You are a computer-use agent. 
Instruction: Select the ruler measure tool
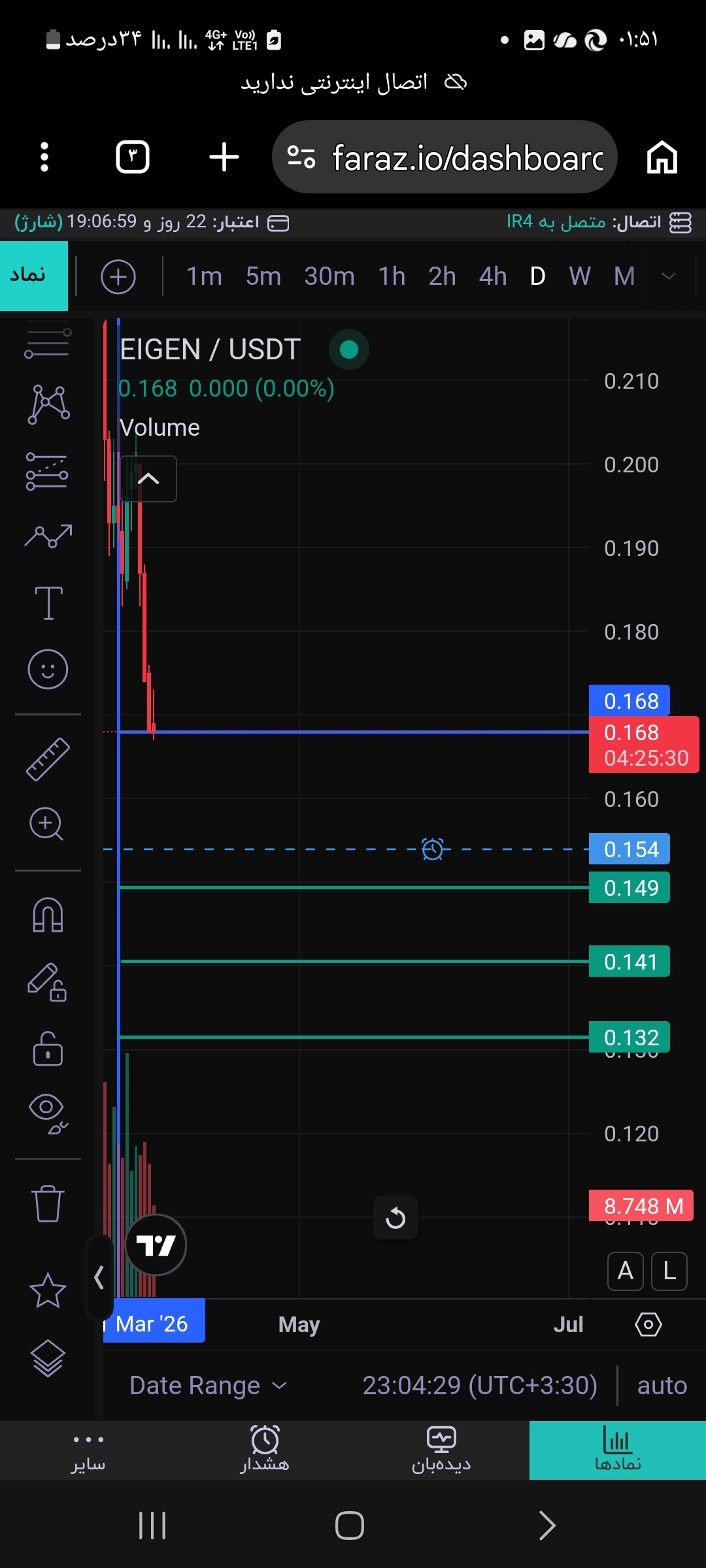click(48, 759)
